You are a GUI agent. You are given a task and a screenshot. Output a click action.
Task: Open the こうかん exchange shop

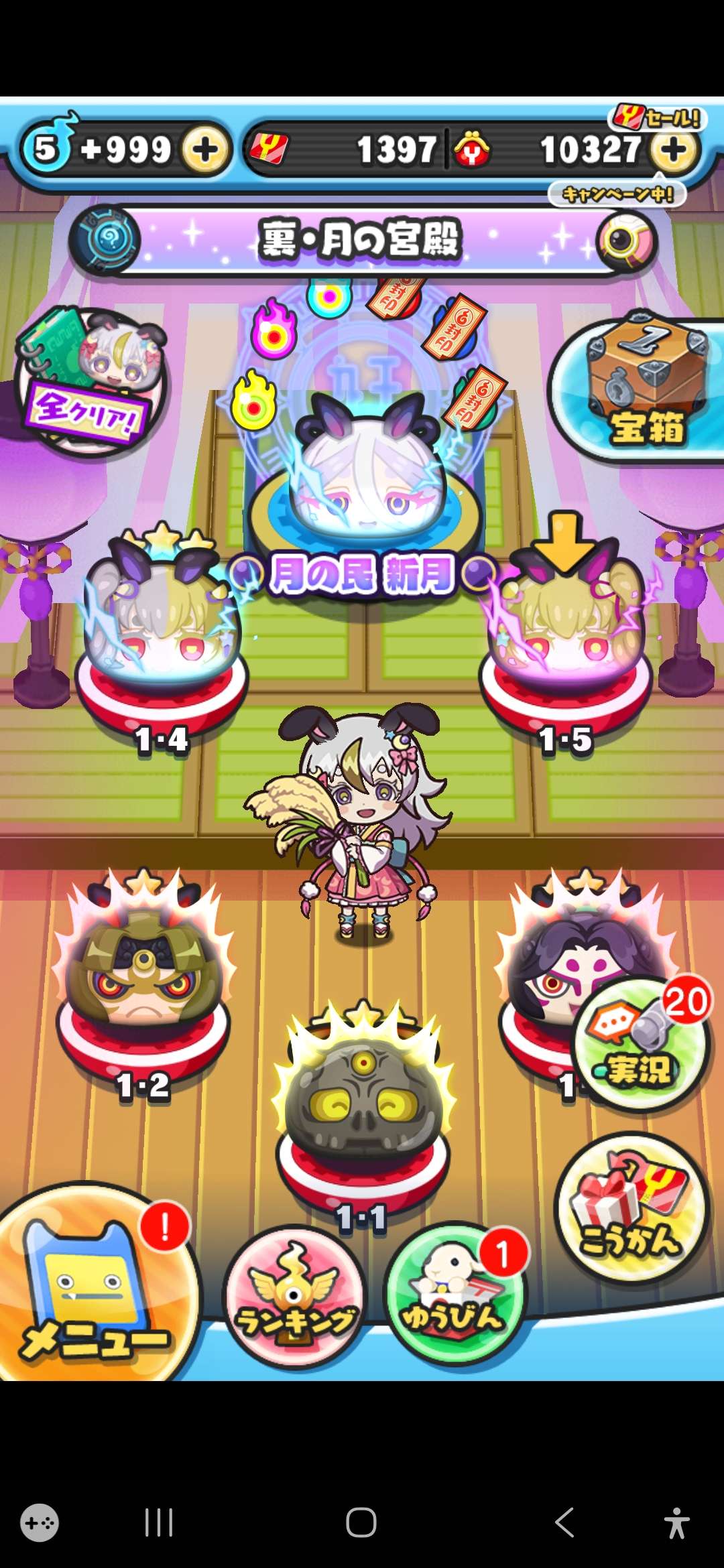(631, 1206)
